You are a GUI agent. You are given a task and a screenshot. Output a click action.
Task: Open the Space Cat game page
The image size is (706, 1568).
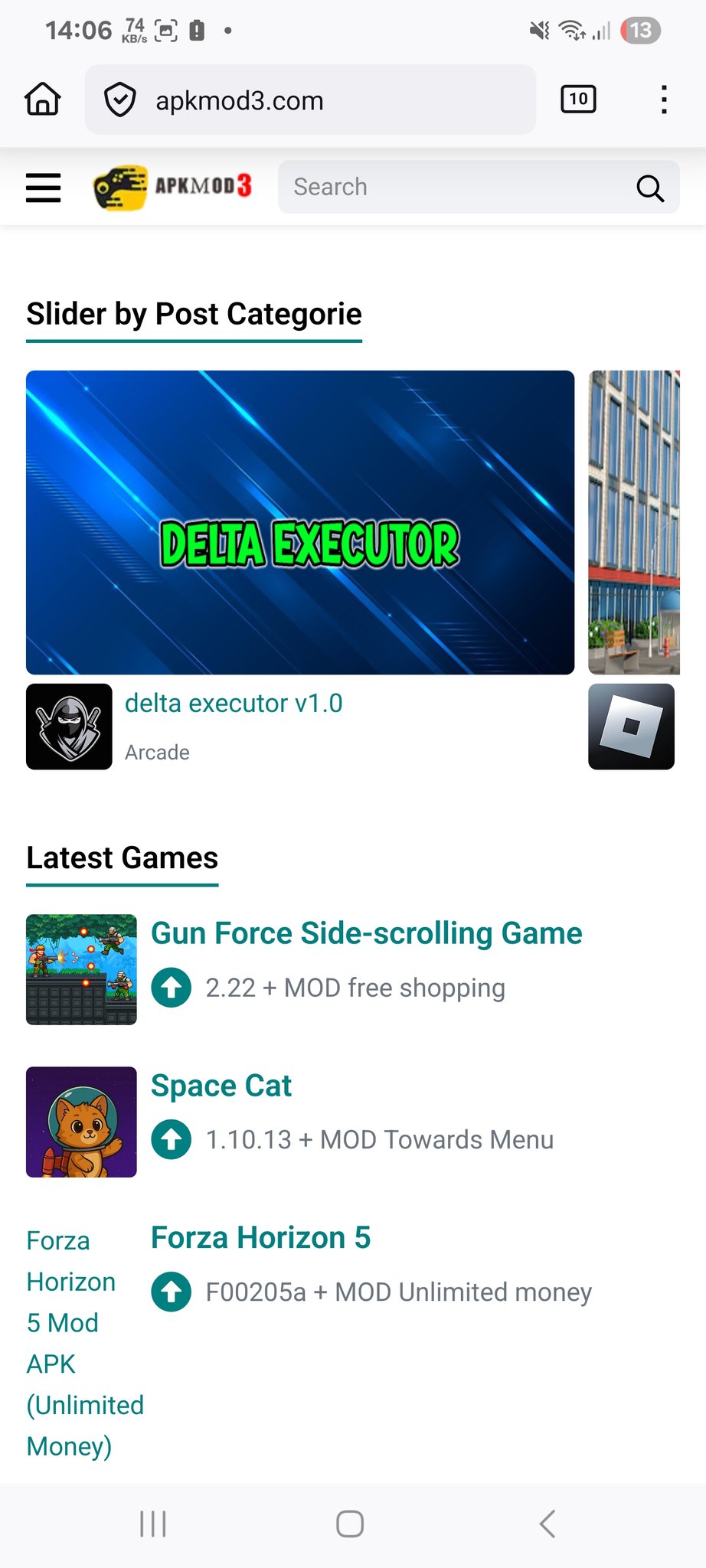tap(221, 1086)
